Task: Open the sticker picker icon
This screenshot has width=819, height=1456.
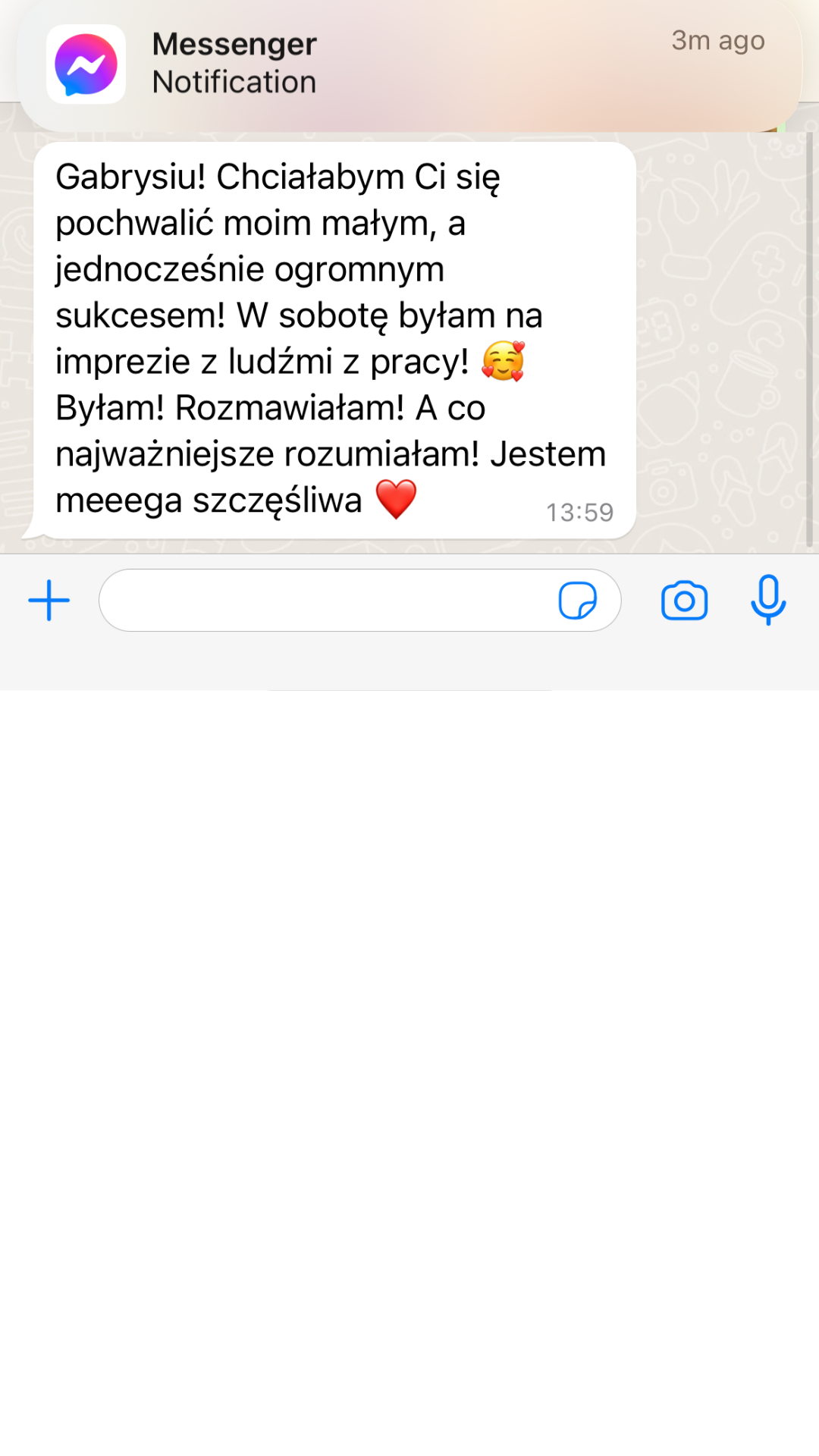Action: [x=578, y=601]
